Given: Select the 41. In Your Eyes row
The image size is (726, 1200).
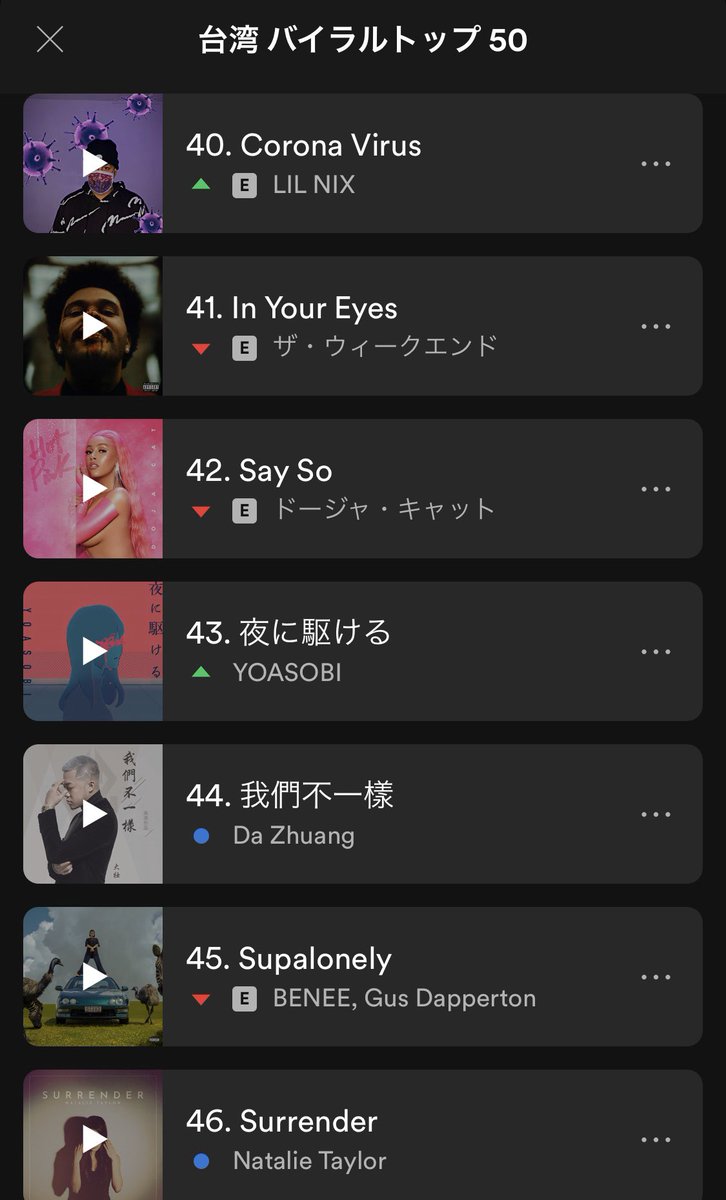Looking at the screenshot, I should coord(400,326).
